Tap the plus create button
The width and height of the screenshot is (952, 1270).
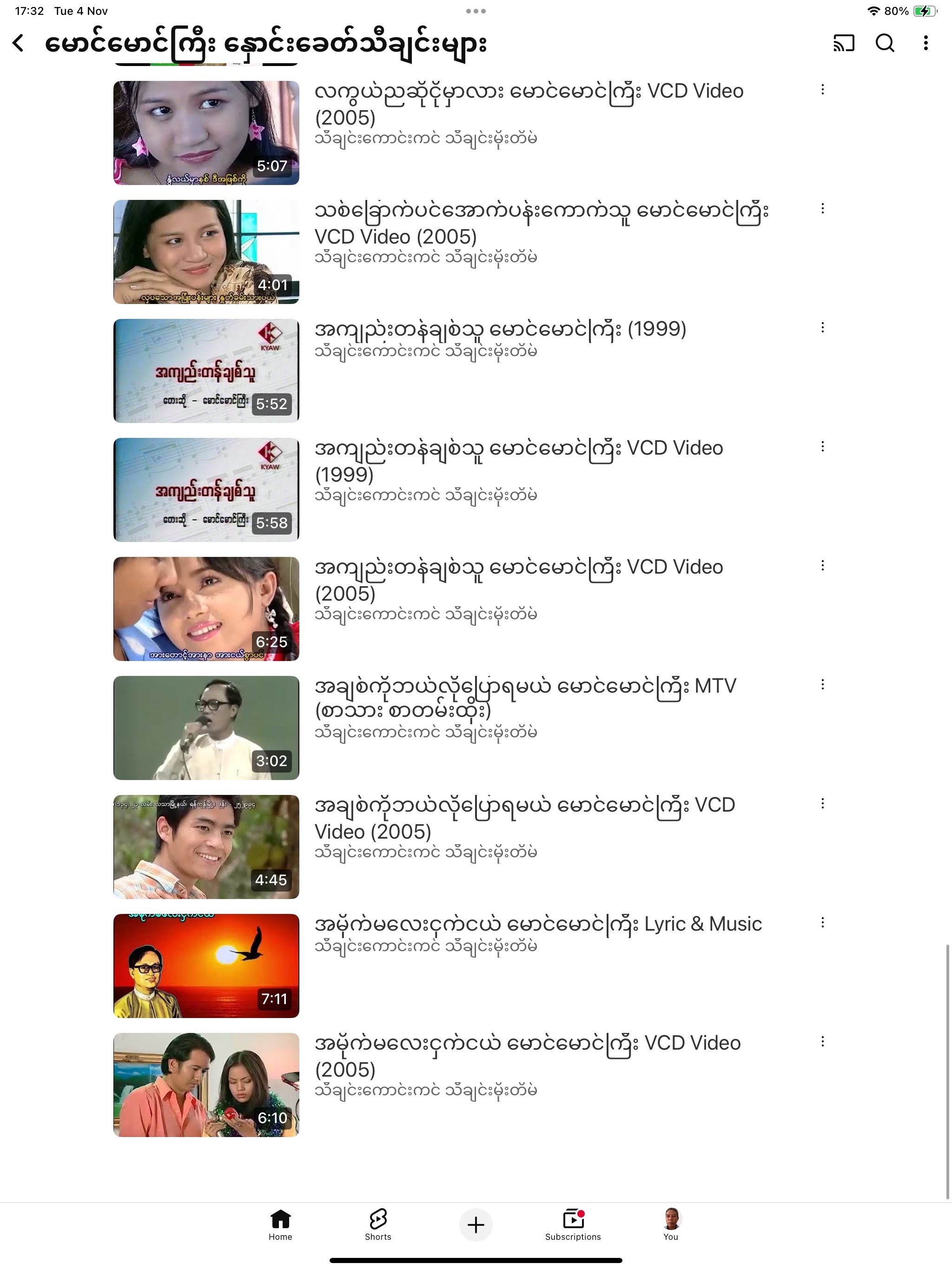476,1224
